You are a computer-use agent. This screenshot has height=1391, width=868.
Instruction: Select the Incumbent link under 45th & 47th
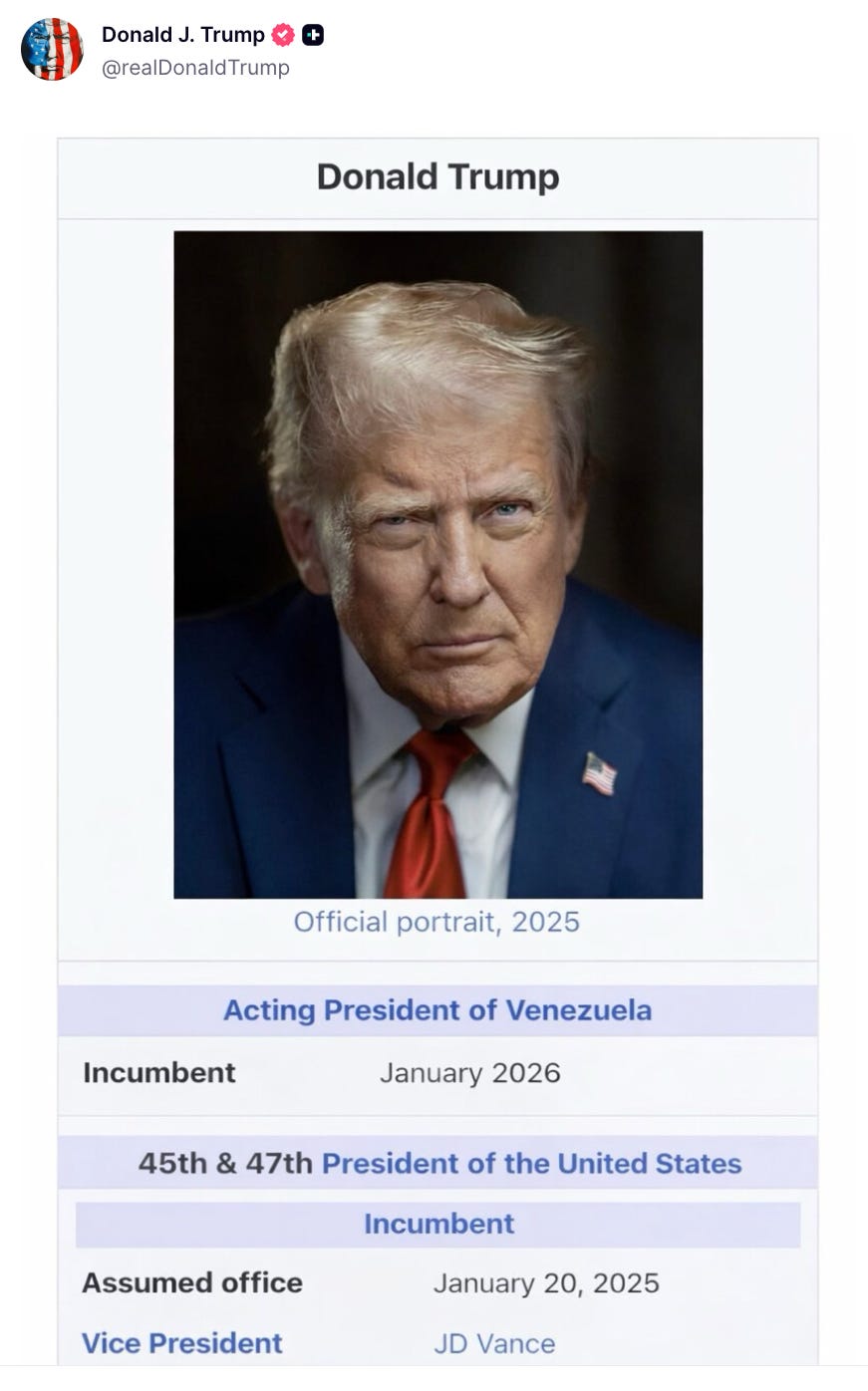(x=438, y=1223)
